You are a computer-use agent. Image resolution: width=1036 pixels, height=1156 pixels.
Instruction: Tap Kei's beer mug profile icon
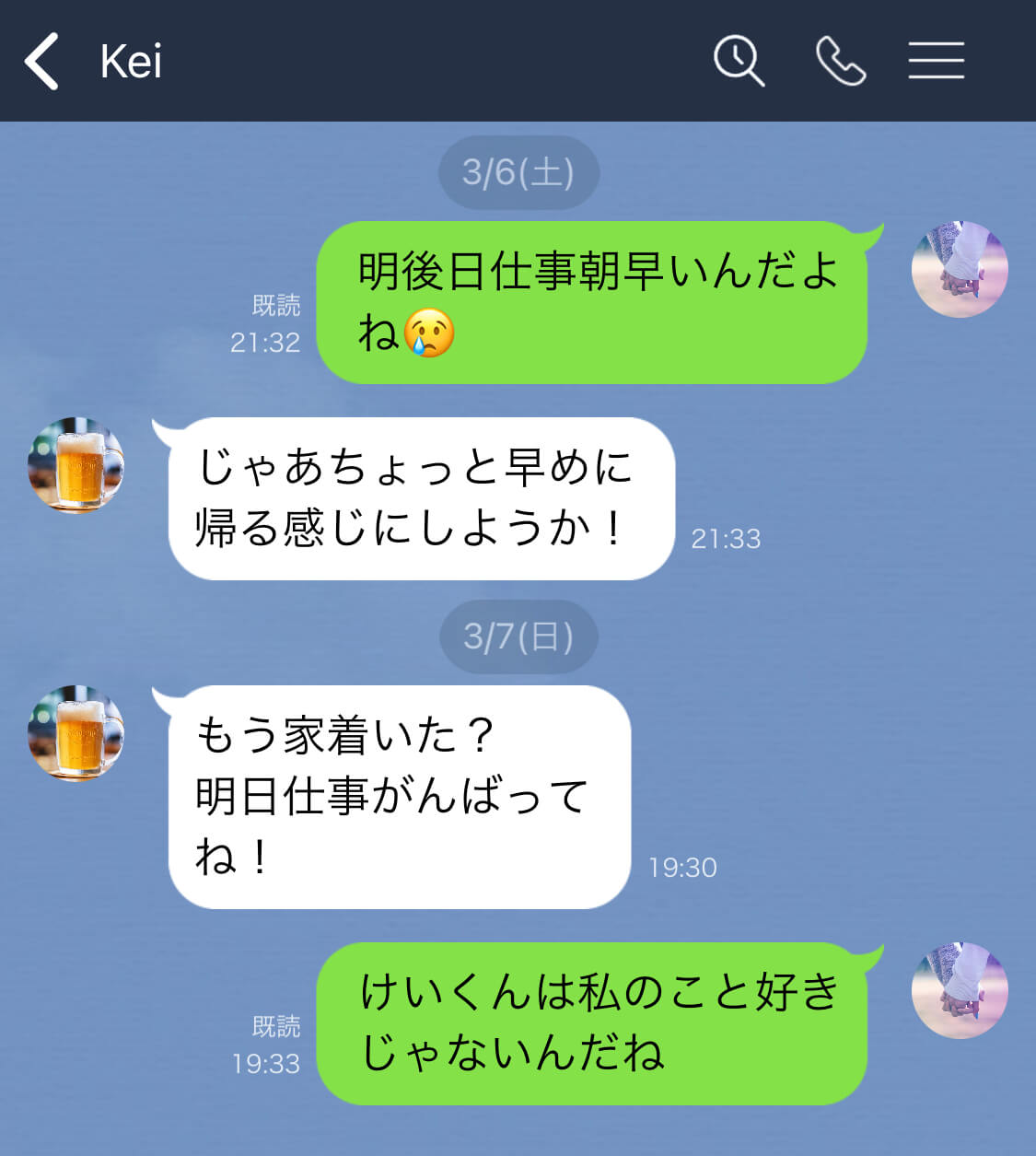tap(76, 464)
